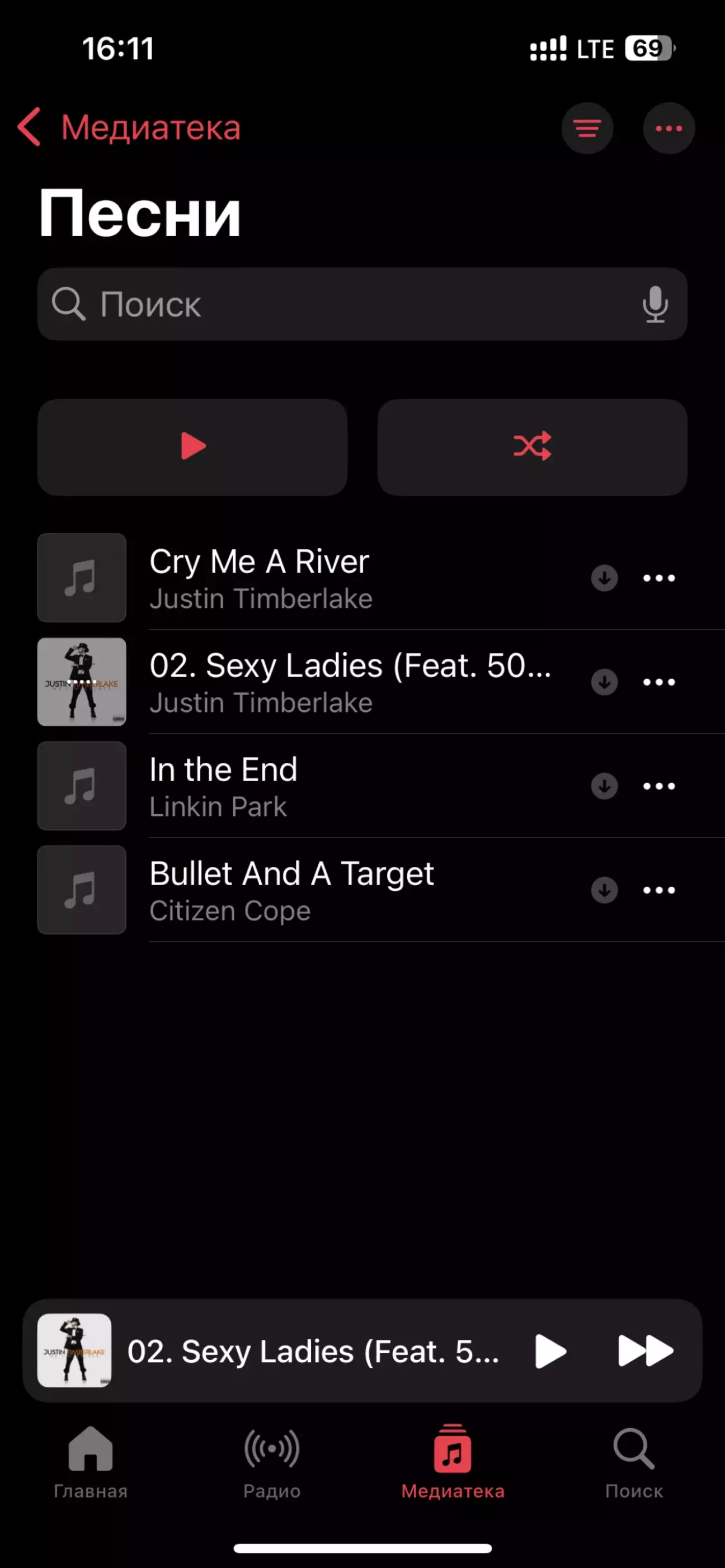Download Bullet And A Target
Image resolution: width=725 pixels, height=1568 pixels.
604,890
